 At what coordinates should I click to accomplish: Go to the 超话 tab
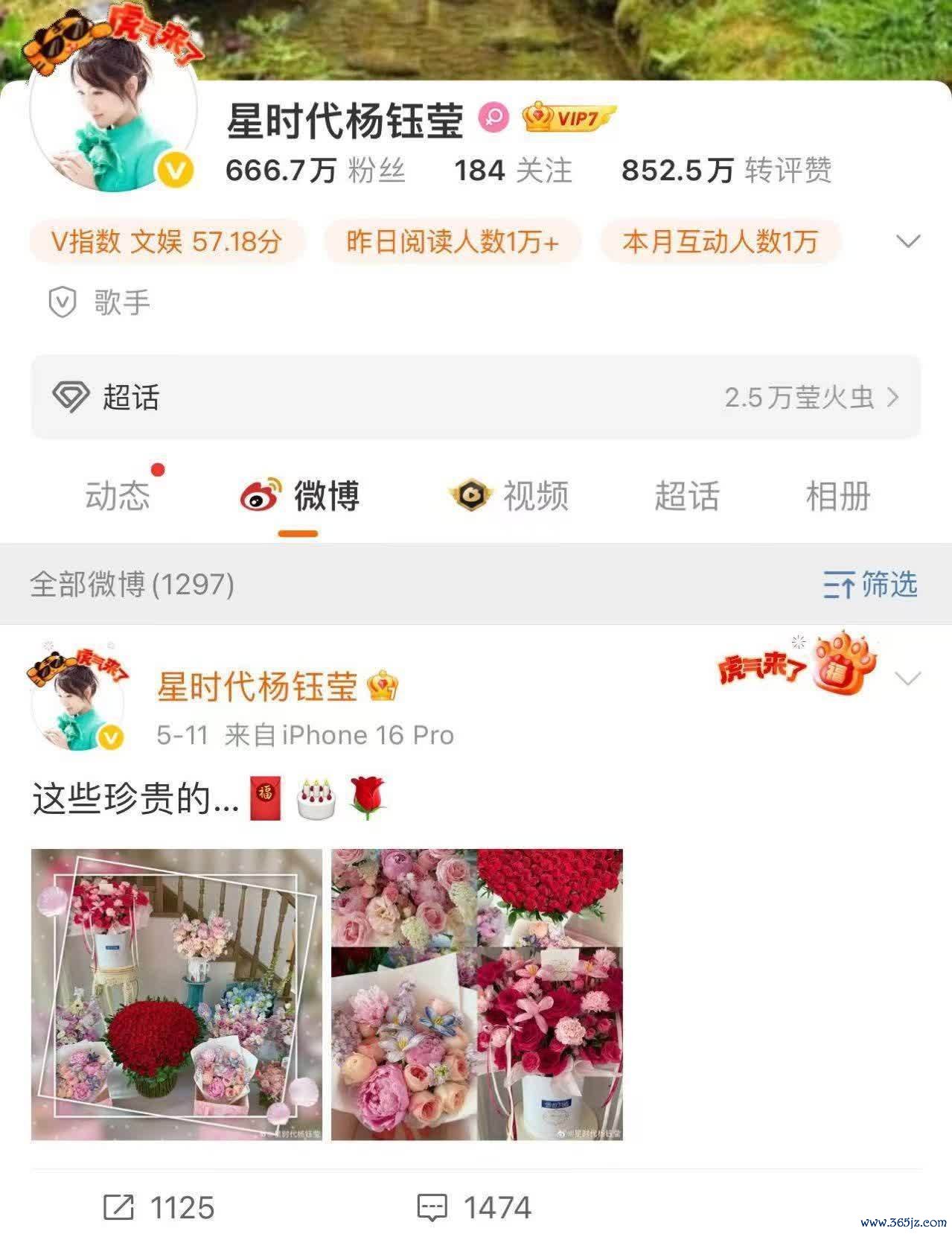(x=686, y=496)
